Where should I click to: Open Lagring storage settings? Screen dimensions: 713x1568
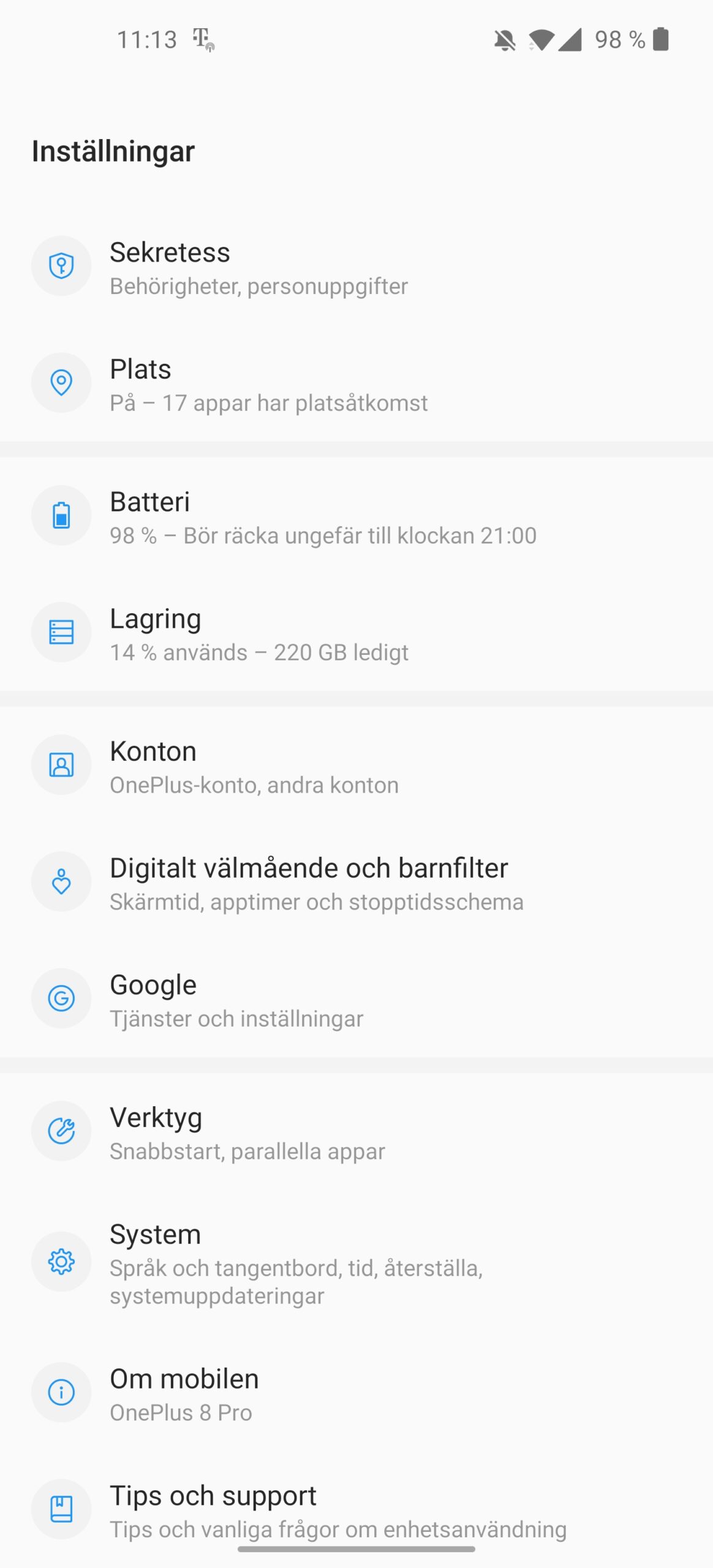point(356,633)
